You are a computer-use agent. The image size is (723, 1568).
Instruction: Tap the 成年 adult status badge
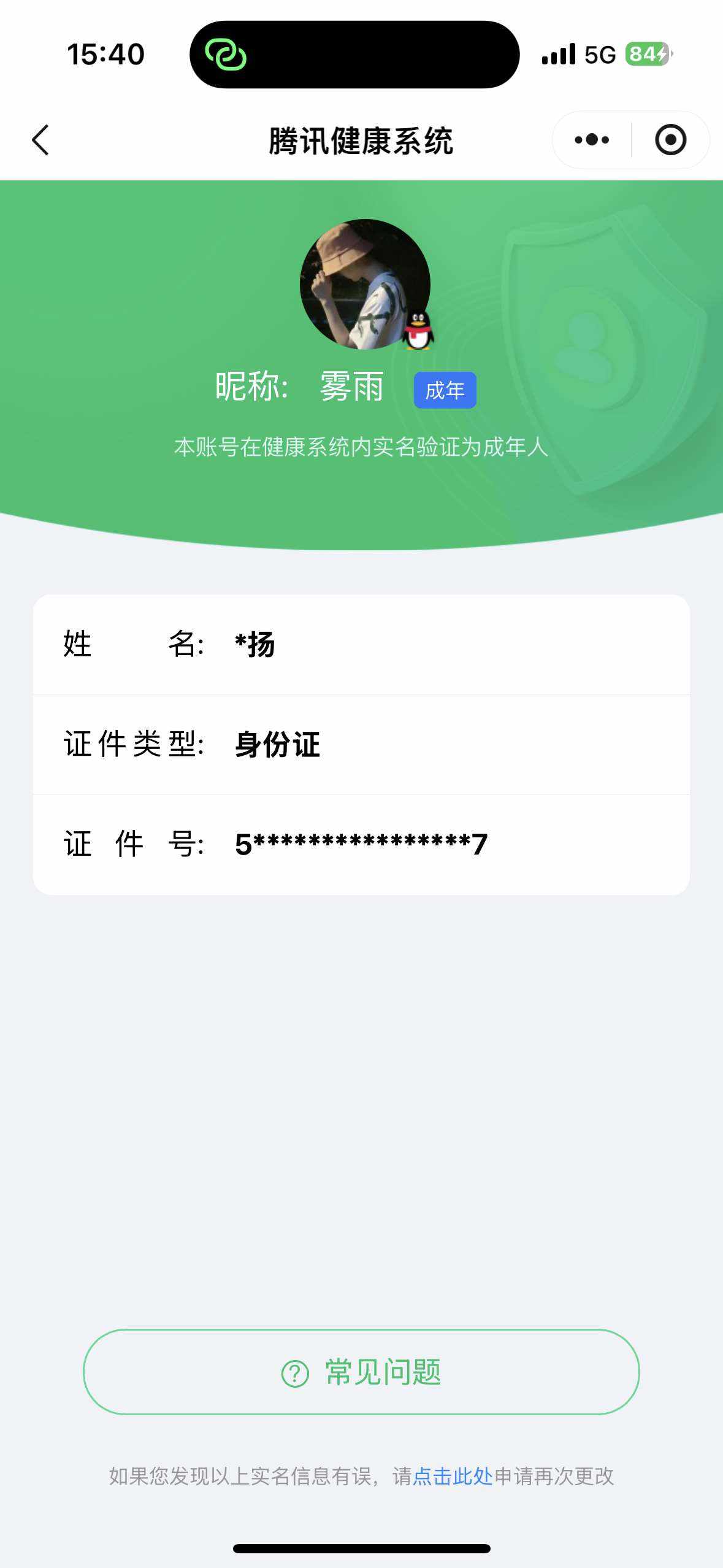click(x=445, y=389)
